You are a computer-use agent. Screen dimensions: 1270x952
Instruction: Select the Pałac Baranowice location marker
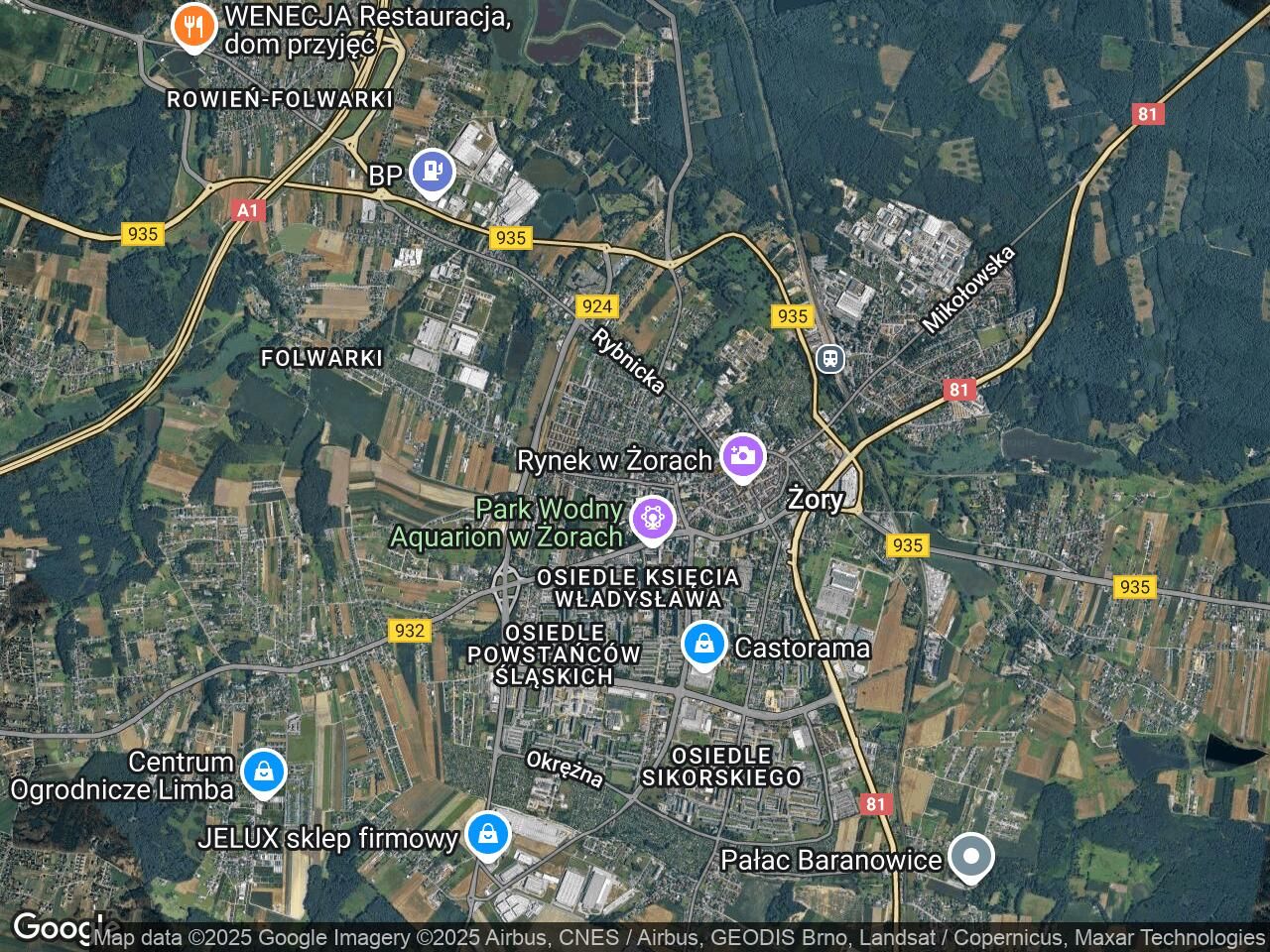[971, 858]
